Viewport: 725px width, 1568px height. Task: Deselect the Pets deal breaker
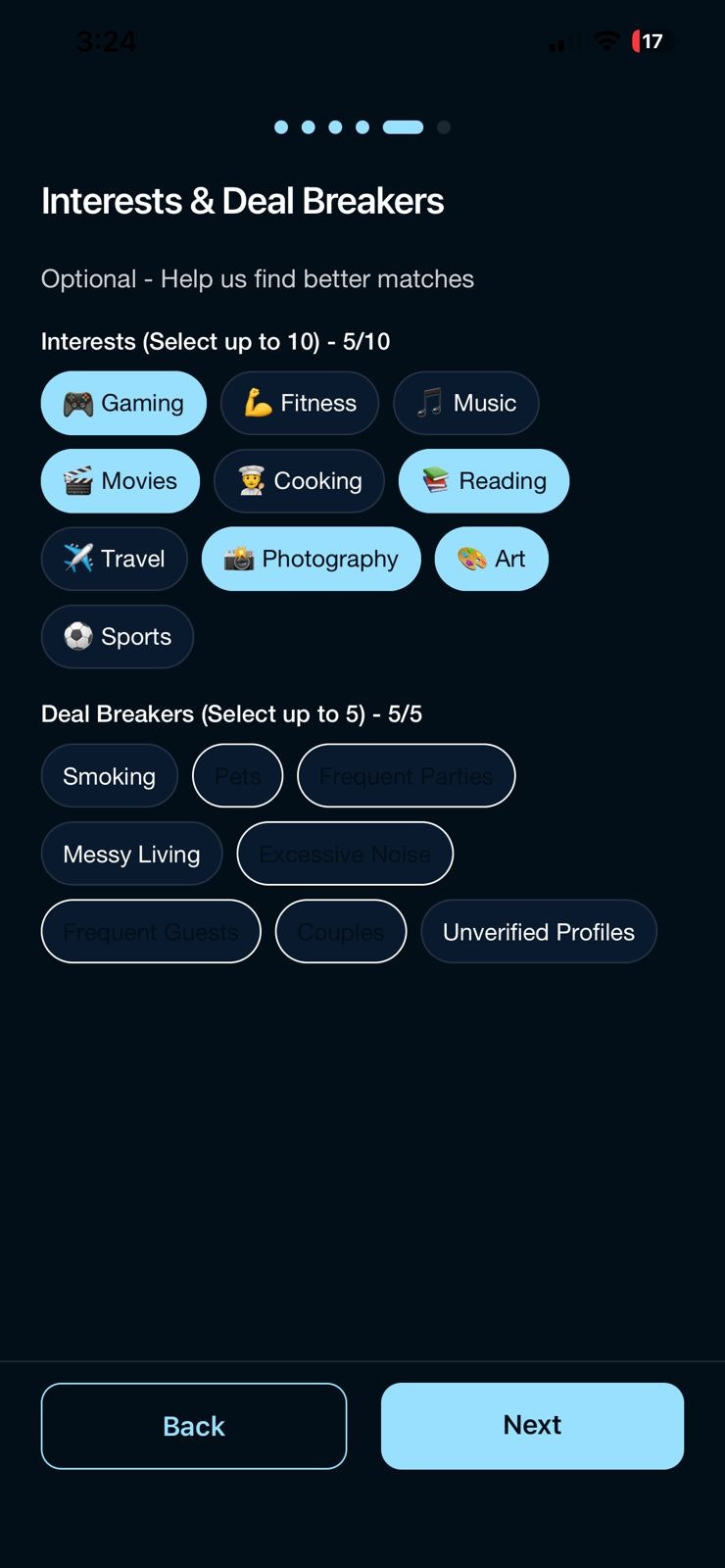coord(238,776)
